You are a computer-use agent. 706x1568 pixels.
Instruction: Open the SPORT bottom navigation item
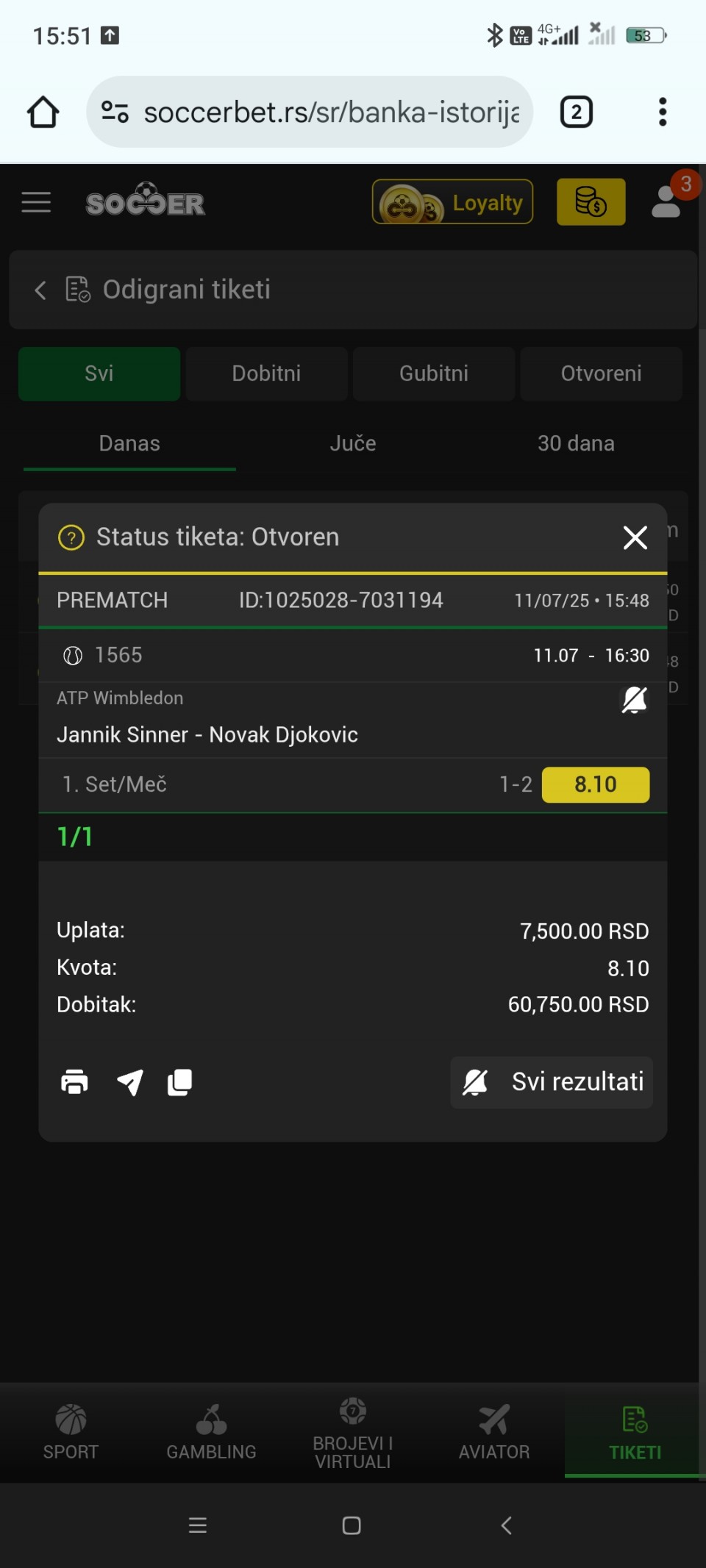click(71, 1432)
